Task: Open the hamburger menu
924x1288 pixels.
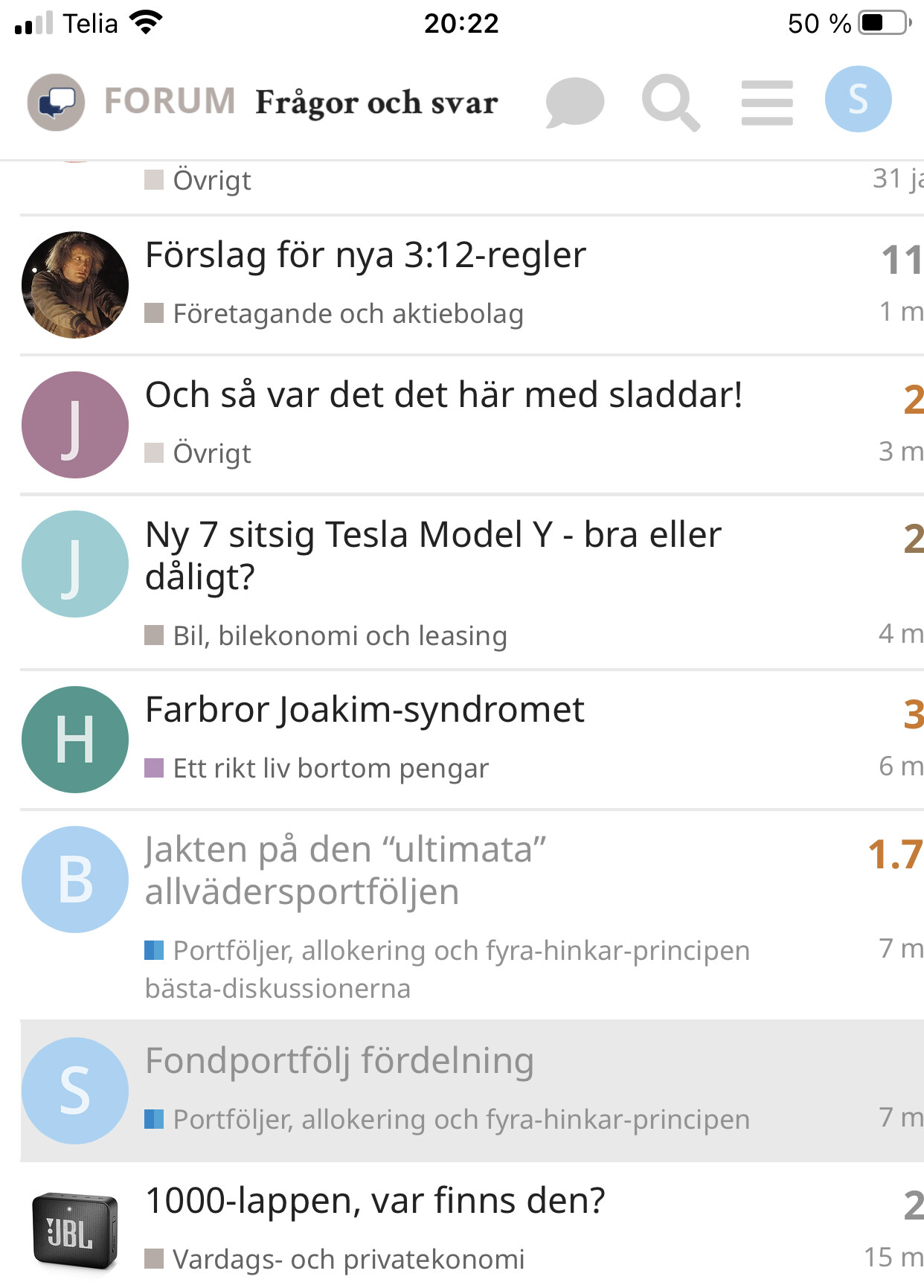Action: click(x=767, y=102)
